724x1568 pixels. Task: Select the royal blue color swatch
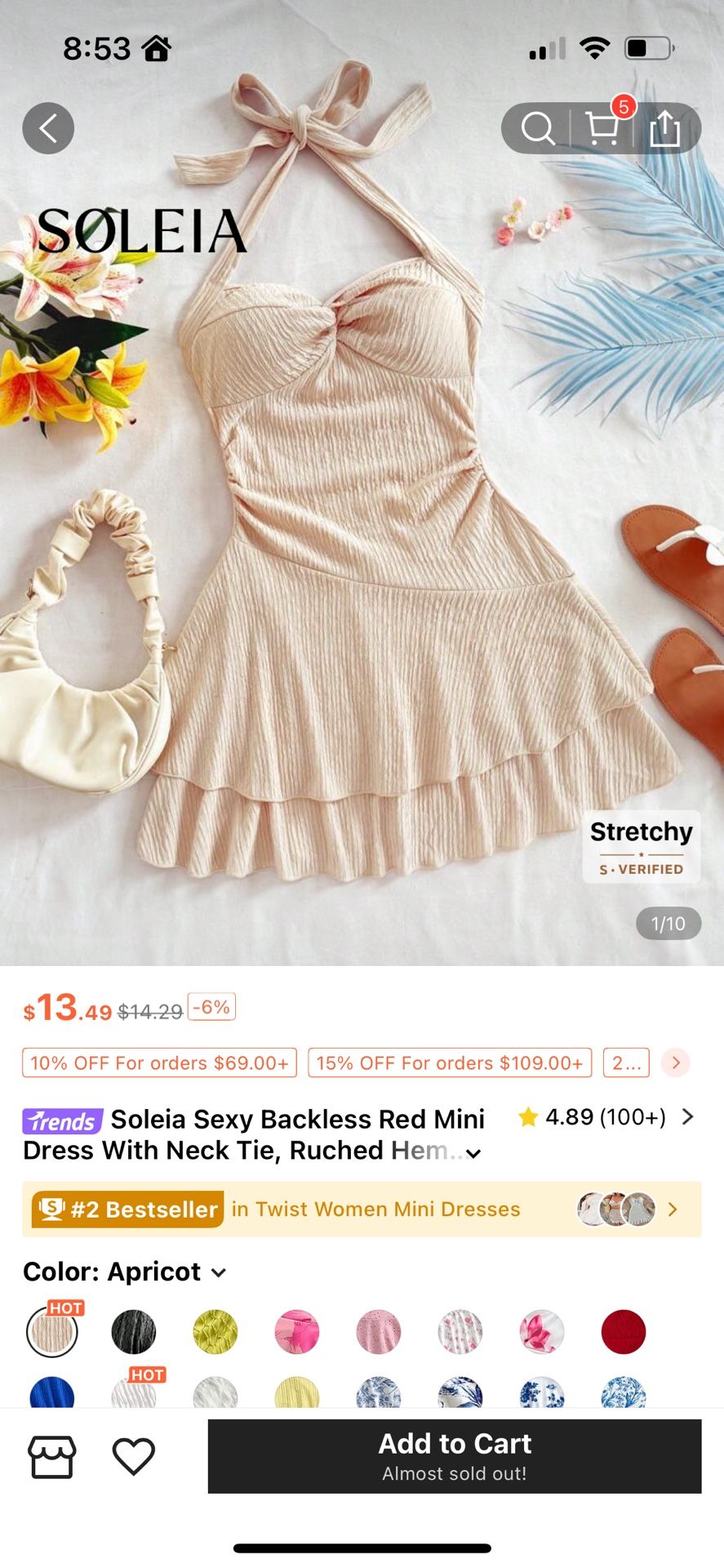click(52, 1392)
